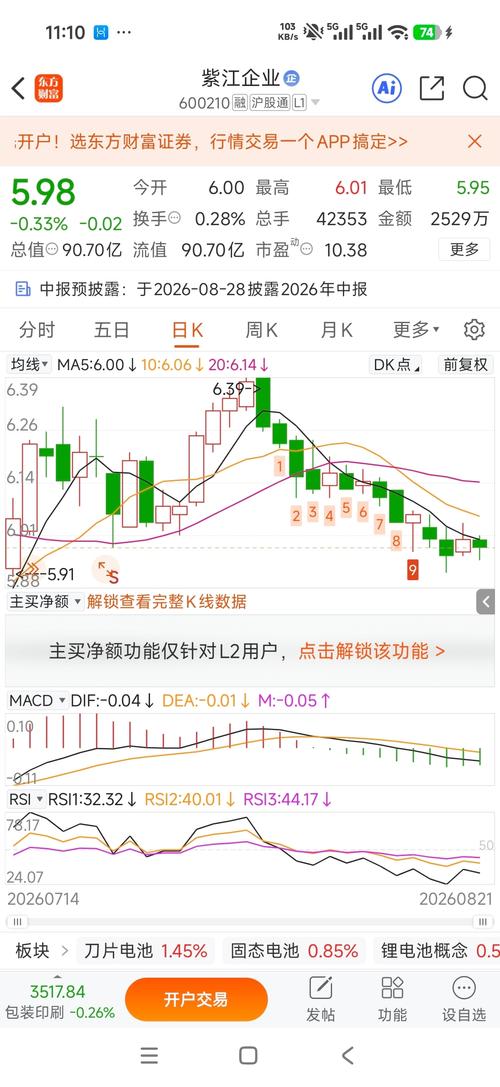500x1087 pixels.
Task: Go back using the top-left arrow
Action: click(19, 88)
